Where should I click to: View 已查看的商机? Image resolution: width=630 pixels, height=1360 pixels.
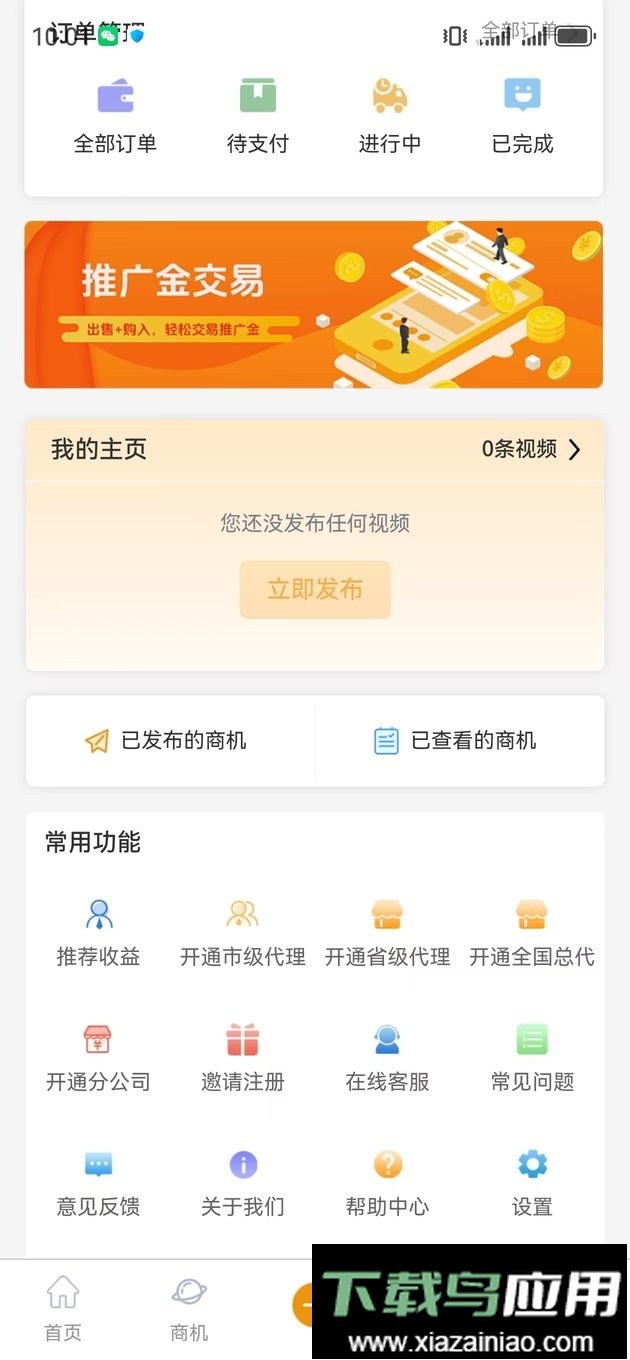point(456,741)
